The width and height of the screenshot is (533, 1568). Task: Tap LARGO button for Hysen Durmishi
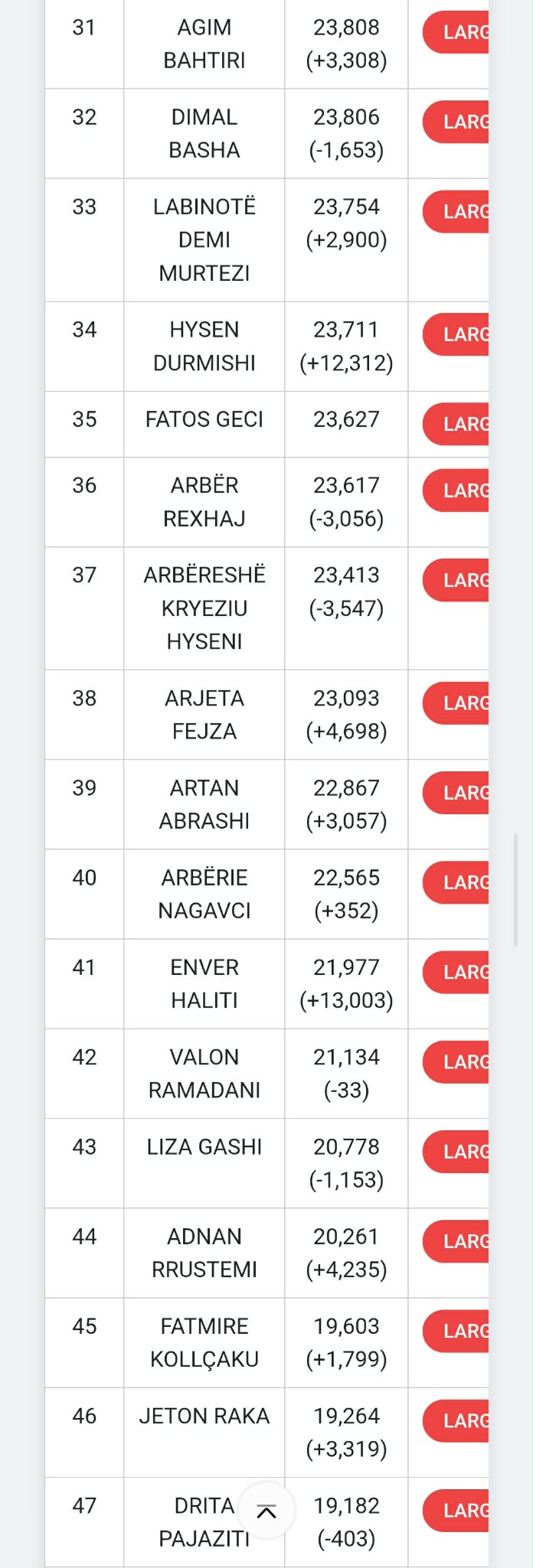tap(458, 334)
